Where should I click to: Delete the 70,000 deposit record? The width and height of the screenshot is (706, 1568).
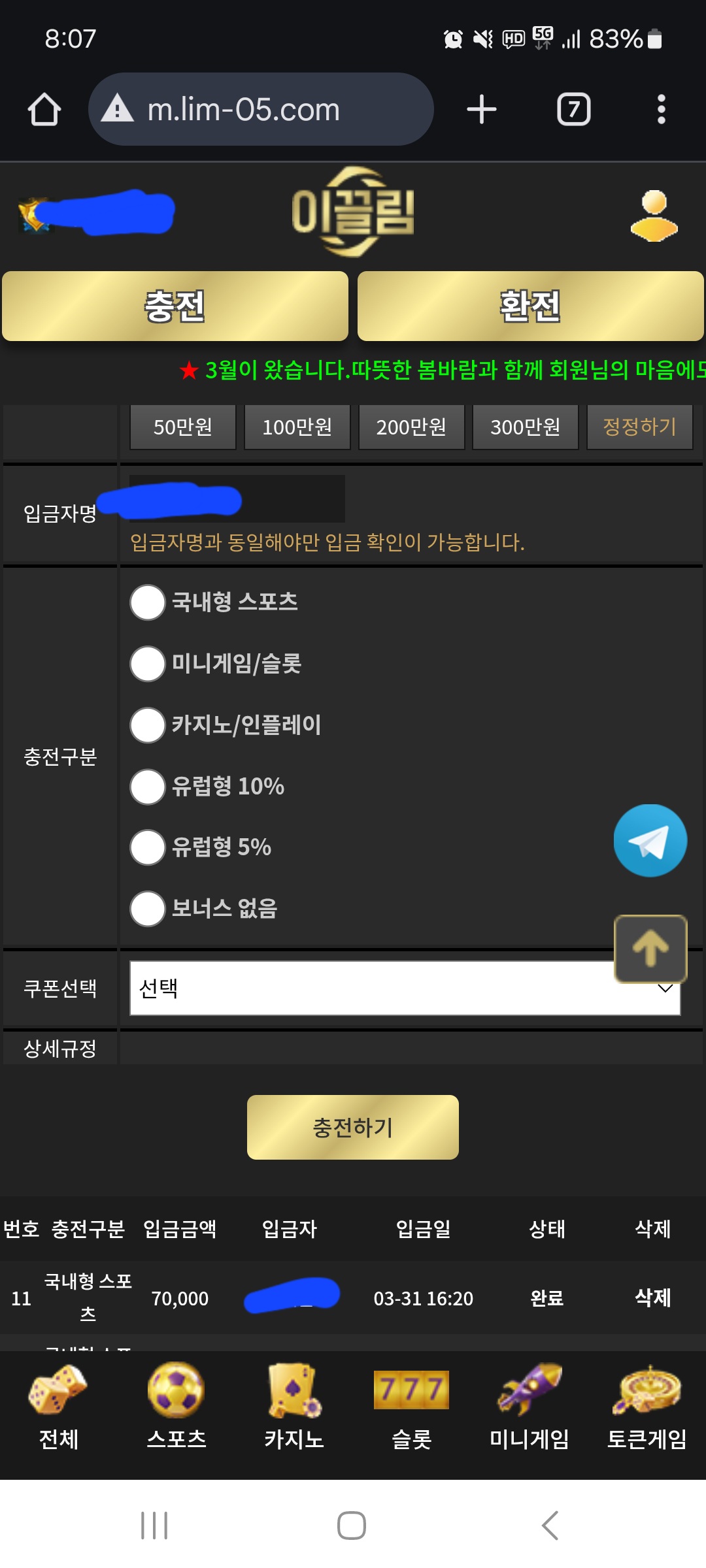(653, 1298)
